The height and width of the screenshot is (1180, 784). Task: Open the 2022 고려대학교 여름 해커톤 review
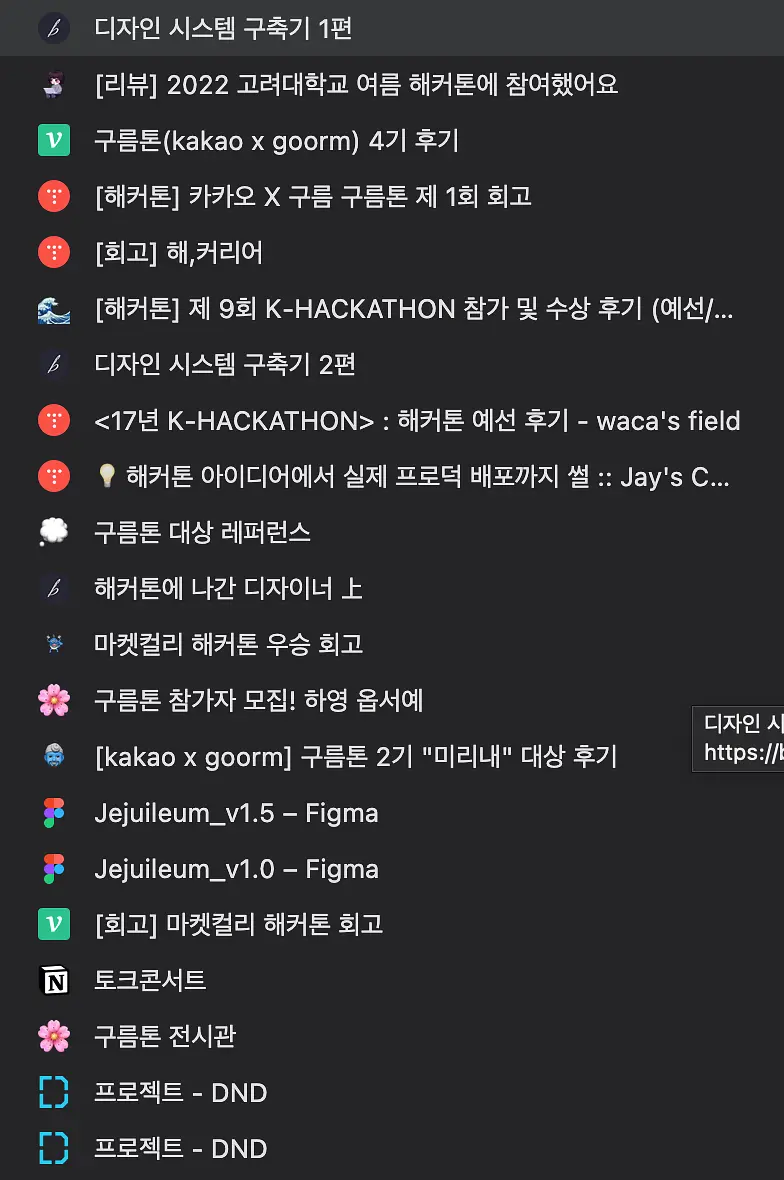coord(392,84)
